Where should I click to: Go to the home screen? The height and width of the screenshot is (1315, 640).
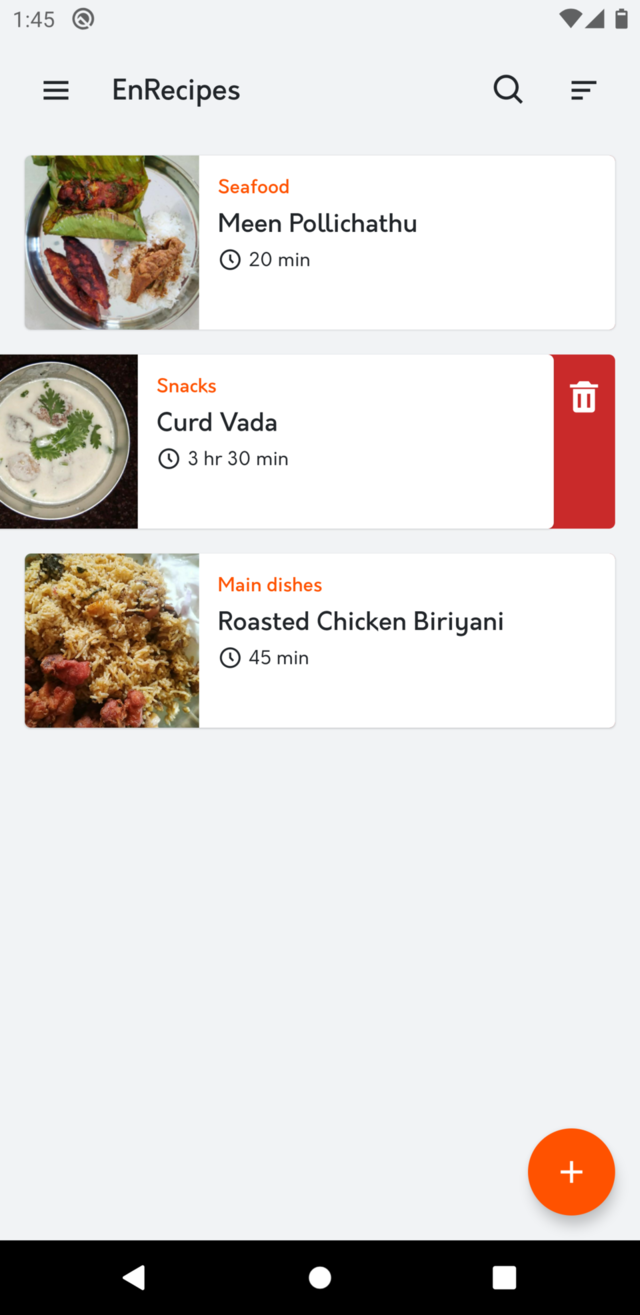(x=320, y=1277)
